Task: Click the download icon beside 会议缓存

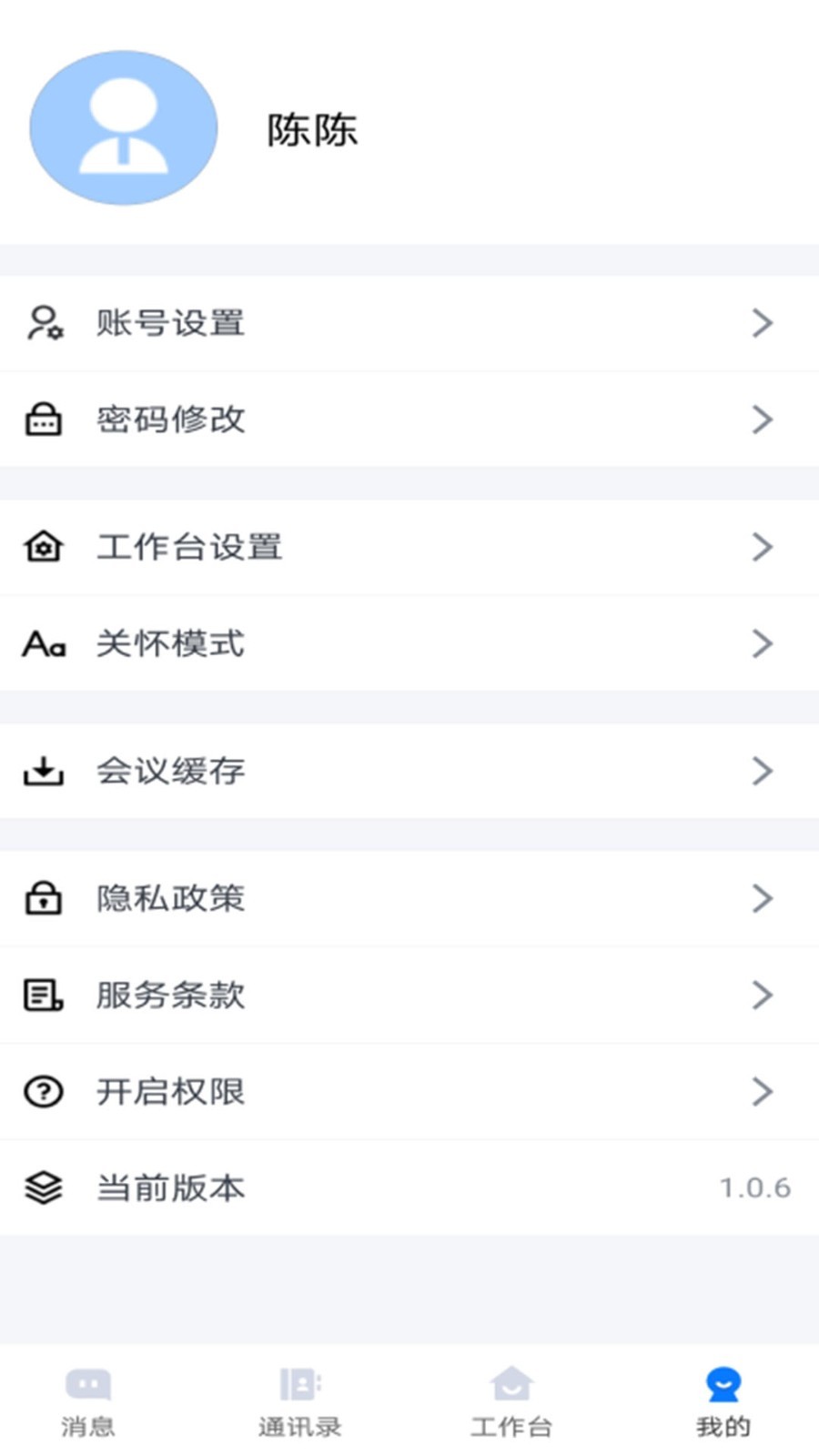Action: pos(42,771)
